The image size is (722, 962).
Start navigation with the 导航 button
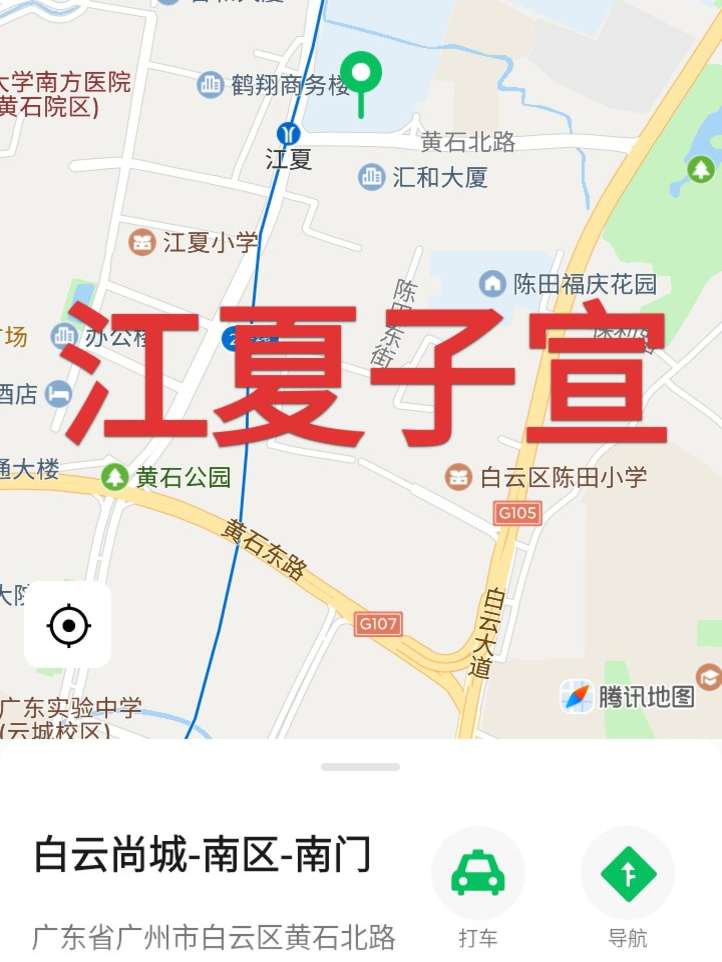tap(628, 874)
